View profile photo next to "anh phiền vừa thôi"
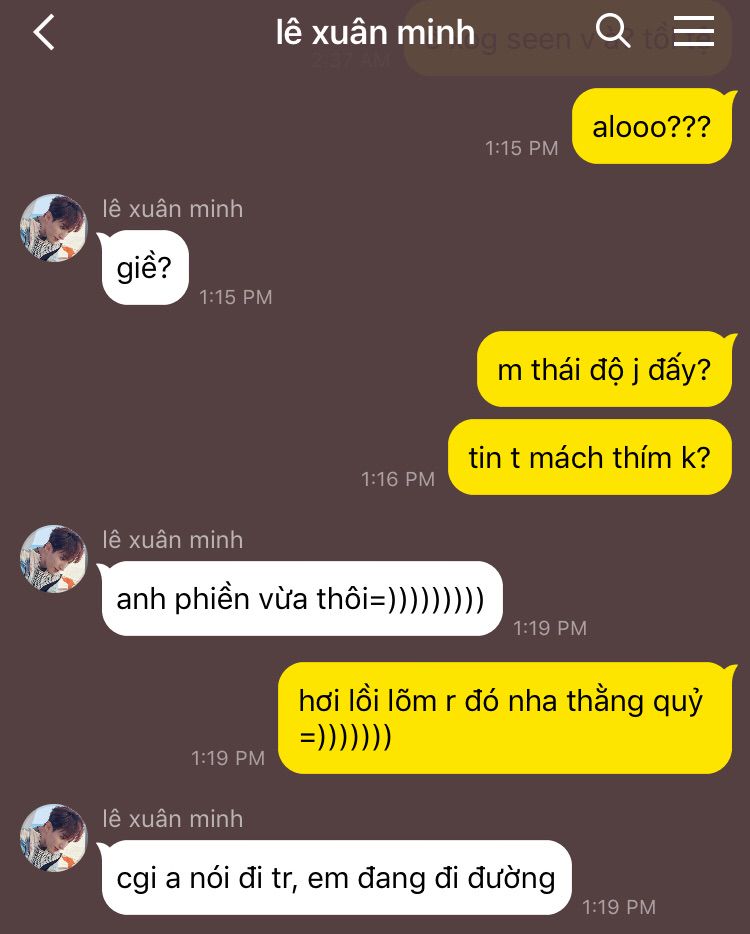The image size is (750, 934). pyautogui.click(x=54, y=559)
